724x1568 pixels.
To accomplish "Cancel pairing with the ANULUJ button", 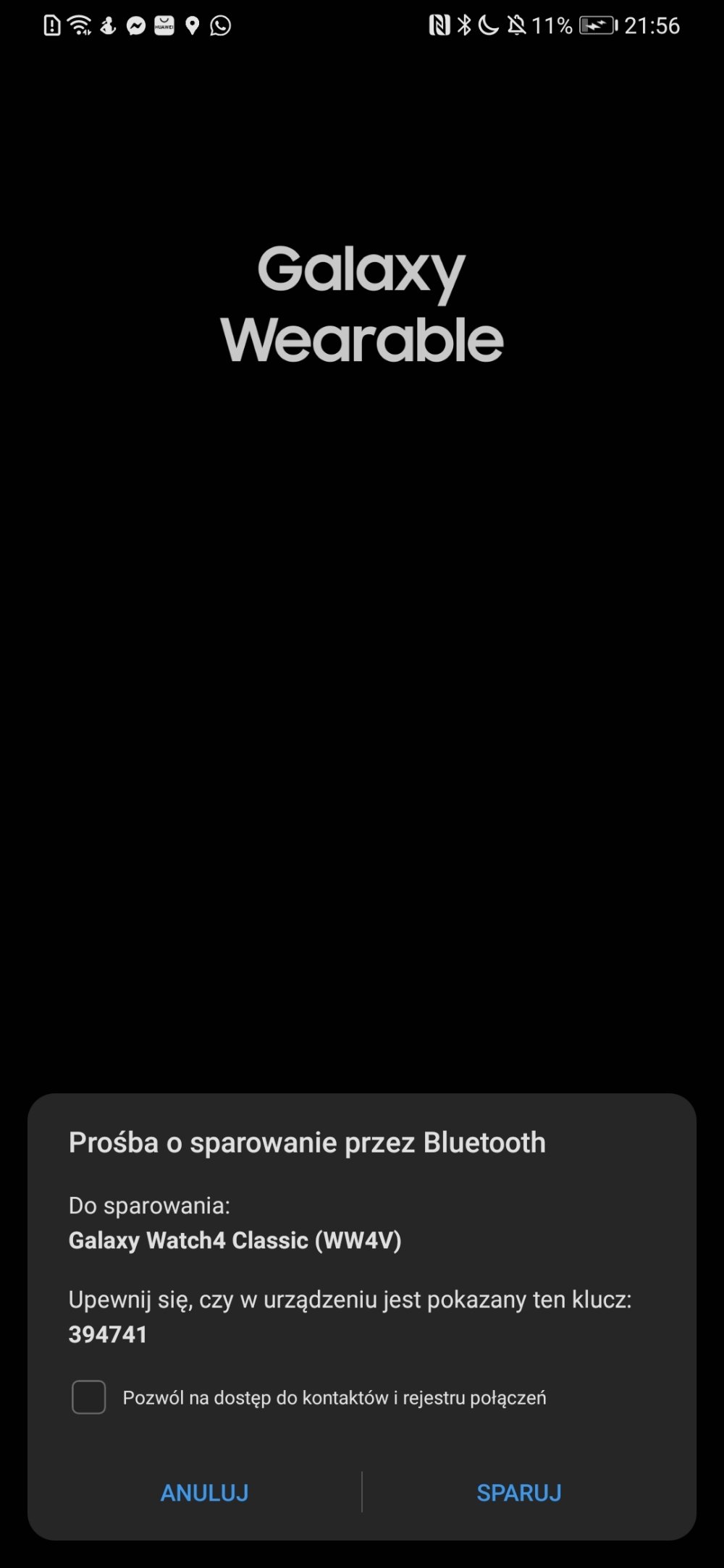I will pos(204,1492).
